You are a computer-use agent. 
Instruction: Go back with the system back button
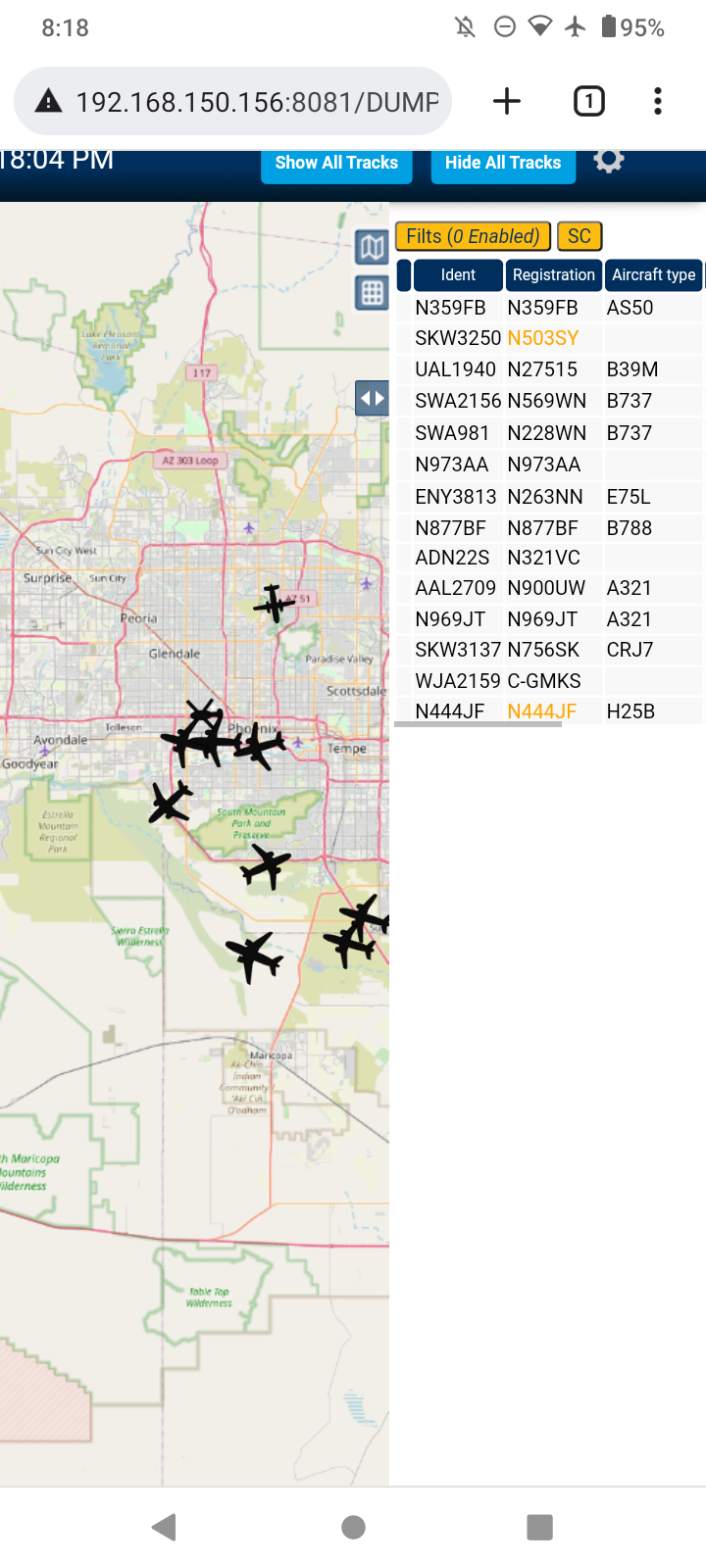point(165,1527)
